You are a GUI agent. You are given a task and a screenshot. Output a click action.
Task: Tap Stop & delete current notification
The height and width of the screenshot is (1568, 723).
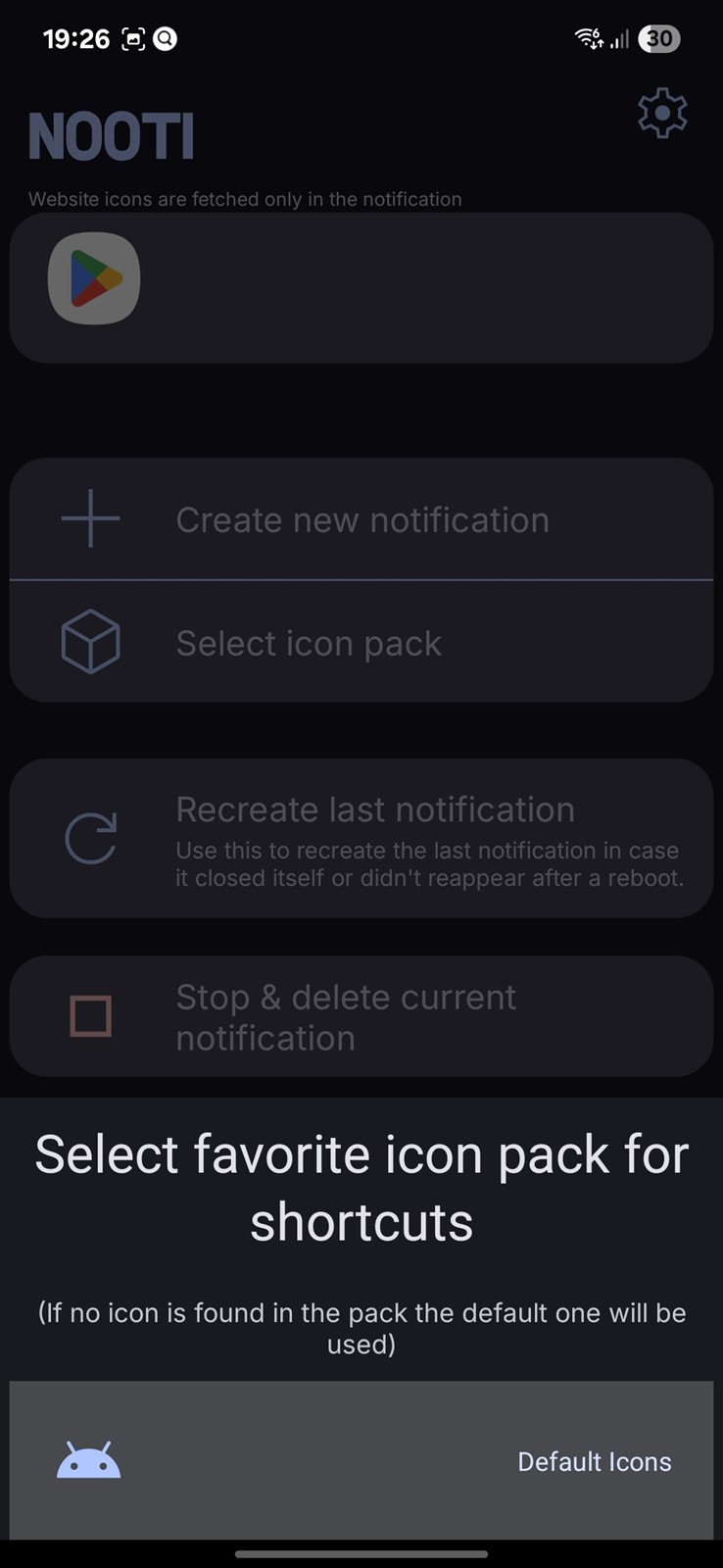[x=361, y=1016]
